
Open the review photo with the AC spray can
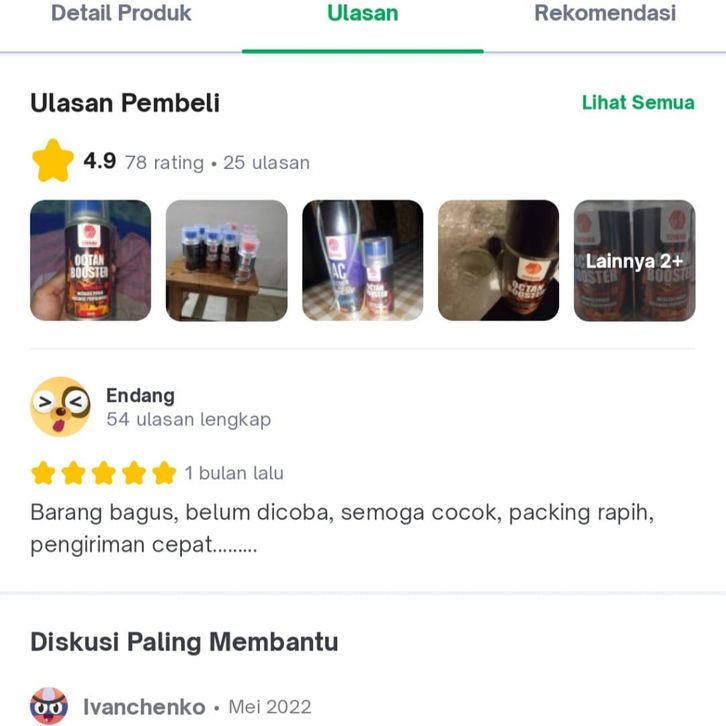pyautogui.click(x=362, y=260)
